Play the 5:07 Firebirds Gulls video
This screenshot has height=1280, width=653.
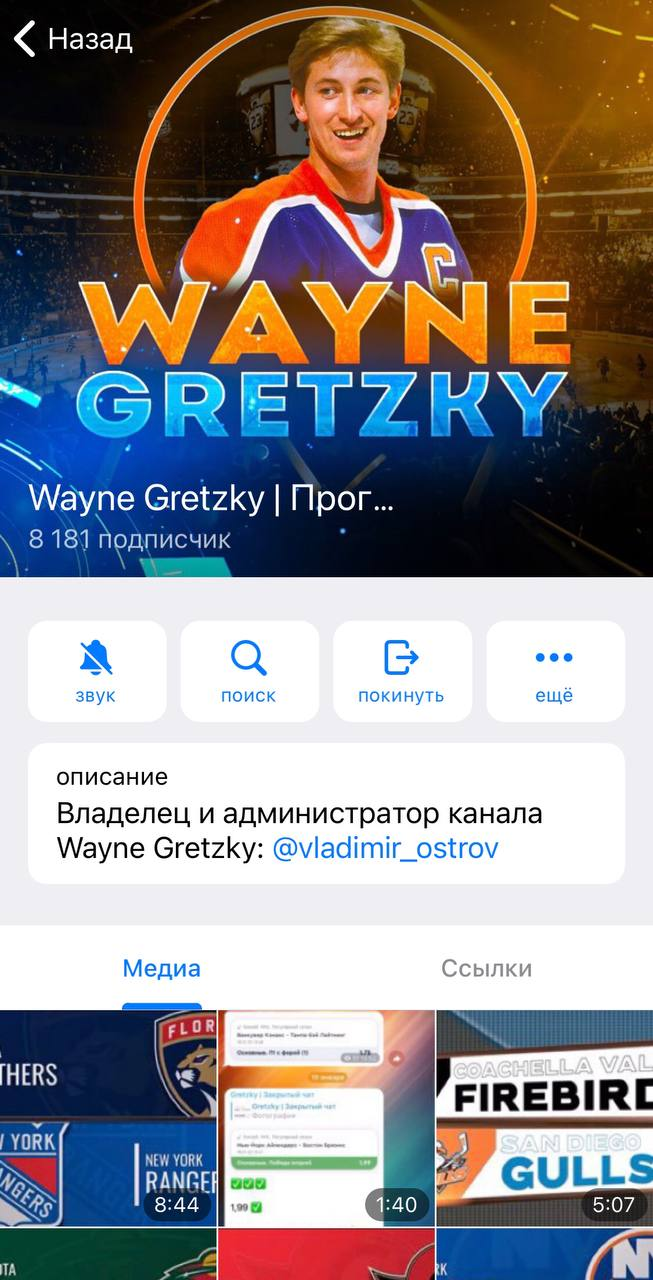pyautogui.click(x=545, y=1117)
